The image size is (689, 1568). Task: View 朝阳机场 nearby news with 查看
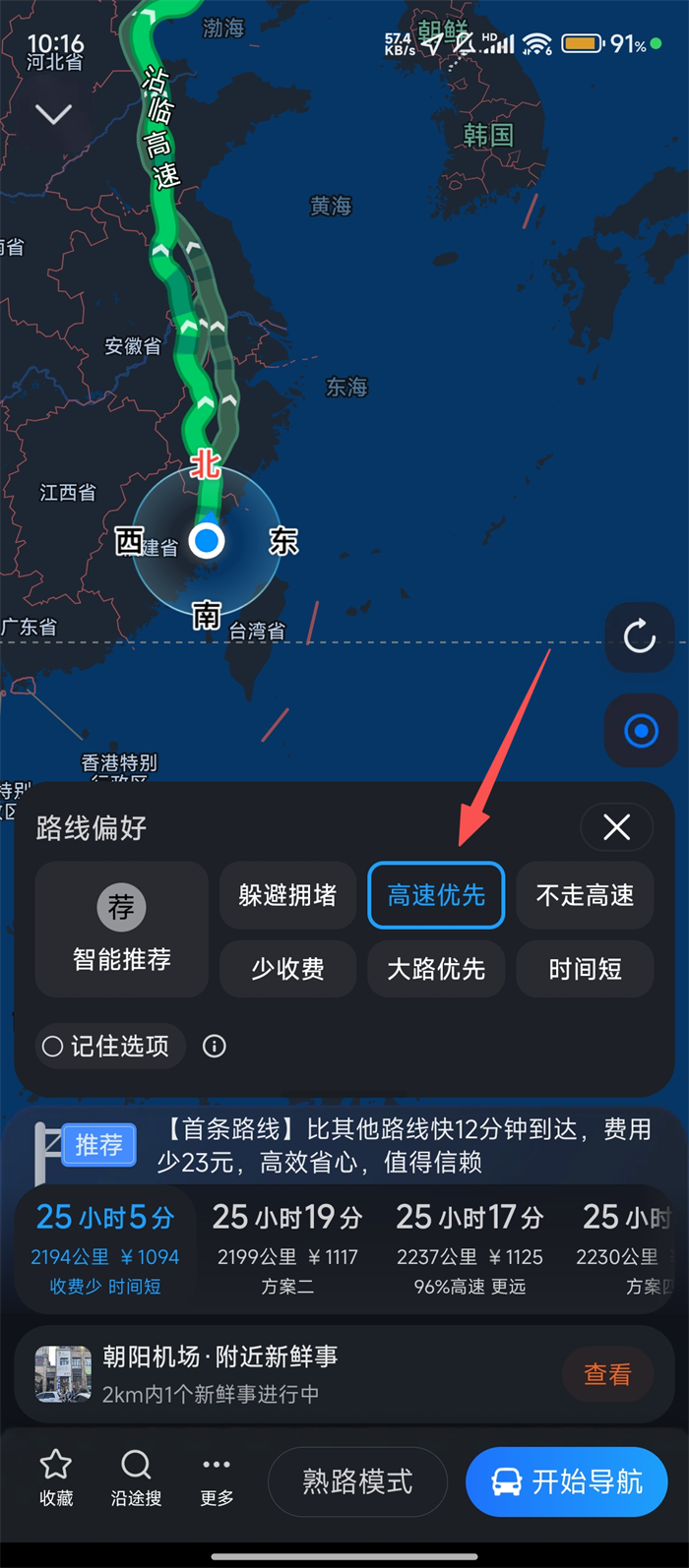click(x=606, y=1374)
